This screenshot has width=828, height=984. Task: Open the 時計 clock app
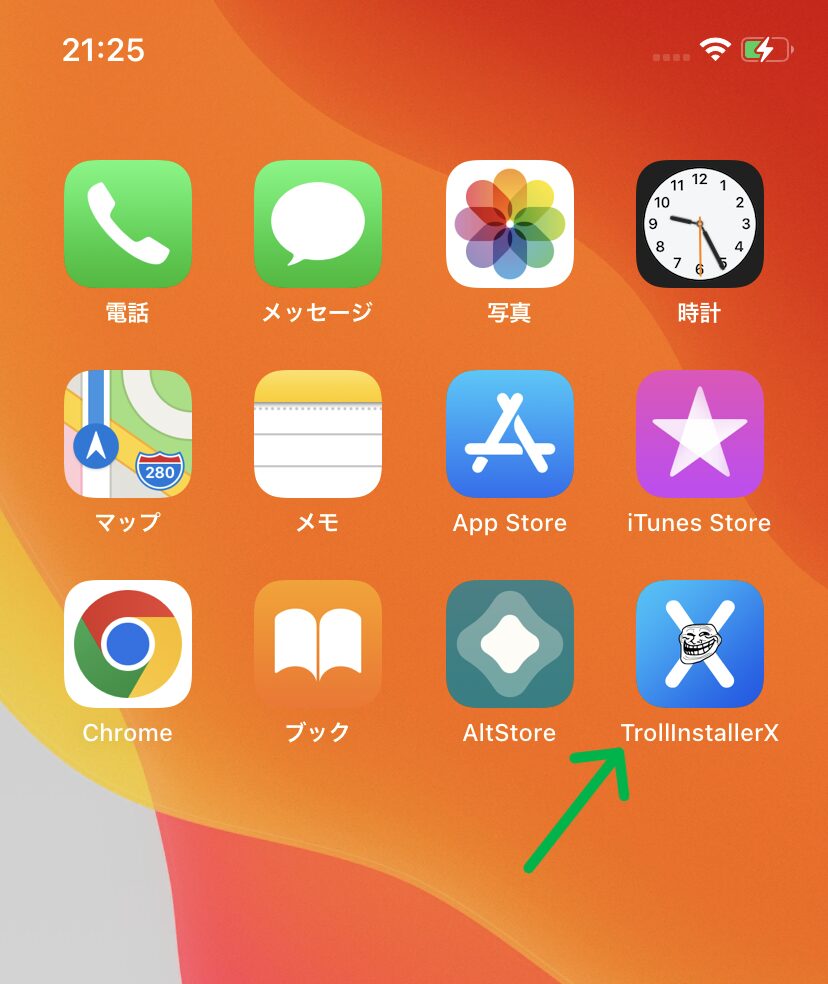click(699, 224)
